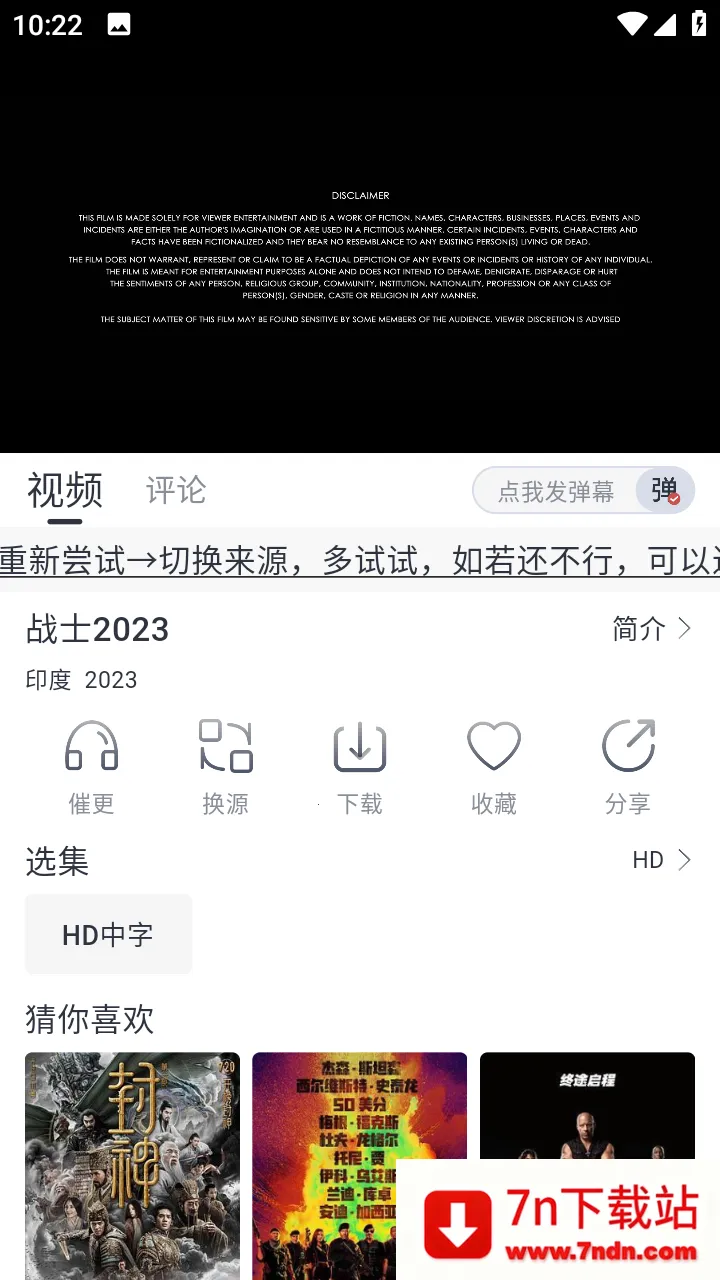Screen dimensions: 720x1280
Task: Select the HD中字 episode button
Action: (x=108, y=934)
